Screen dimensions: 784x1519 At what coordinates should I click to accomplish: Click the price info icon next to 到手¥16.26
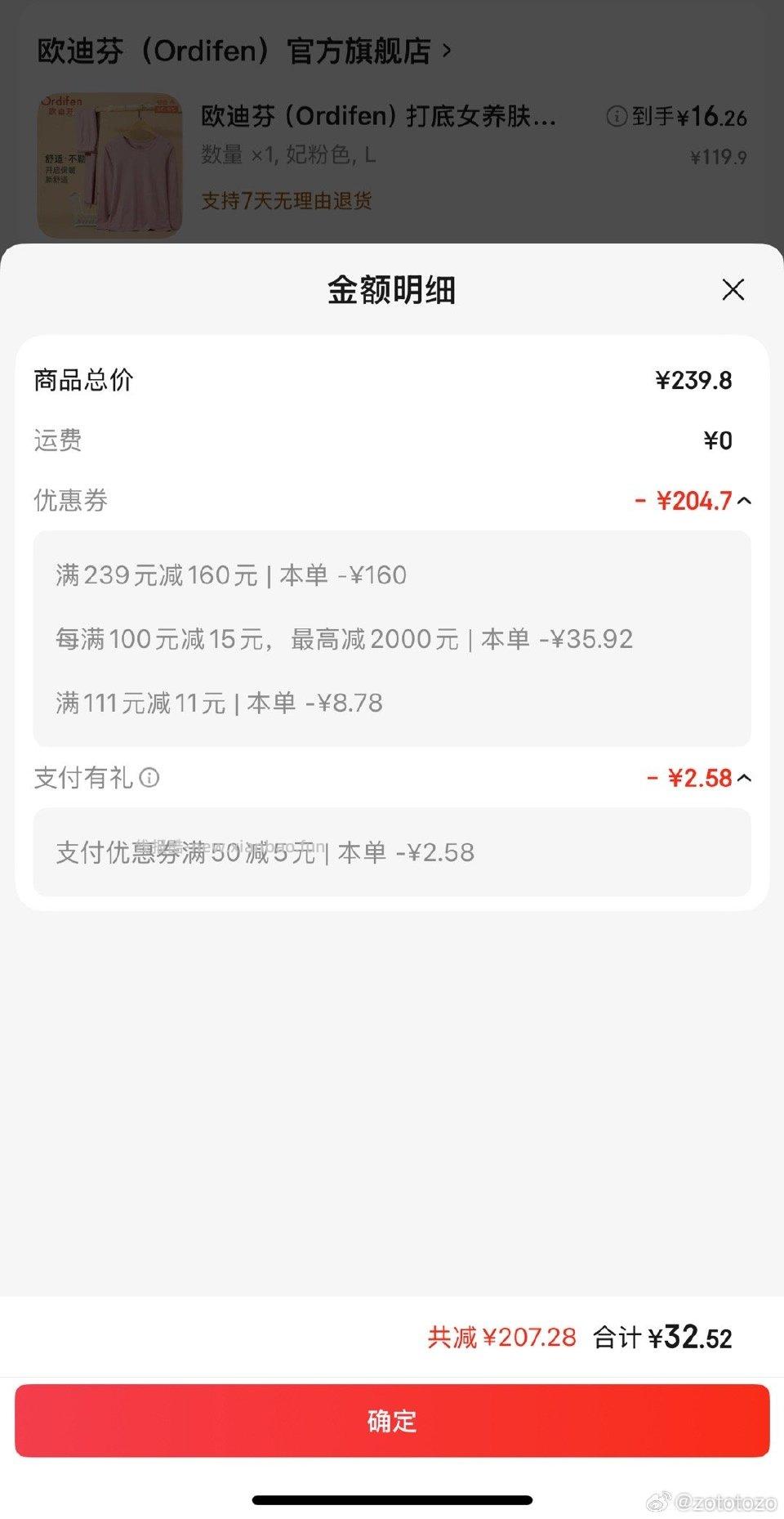coord(617,117)
